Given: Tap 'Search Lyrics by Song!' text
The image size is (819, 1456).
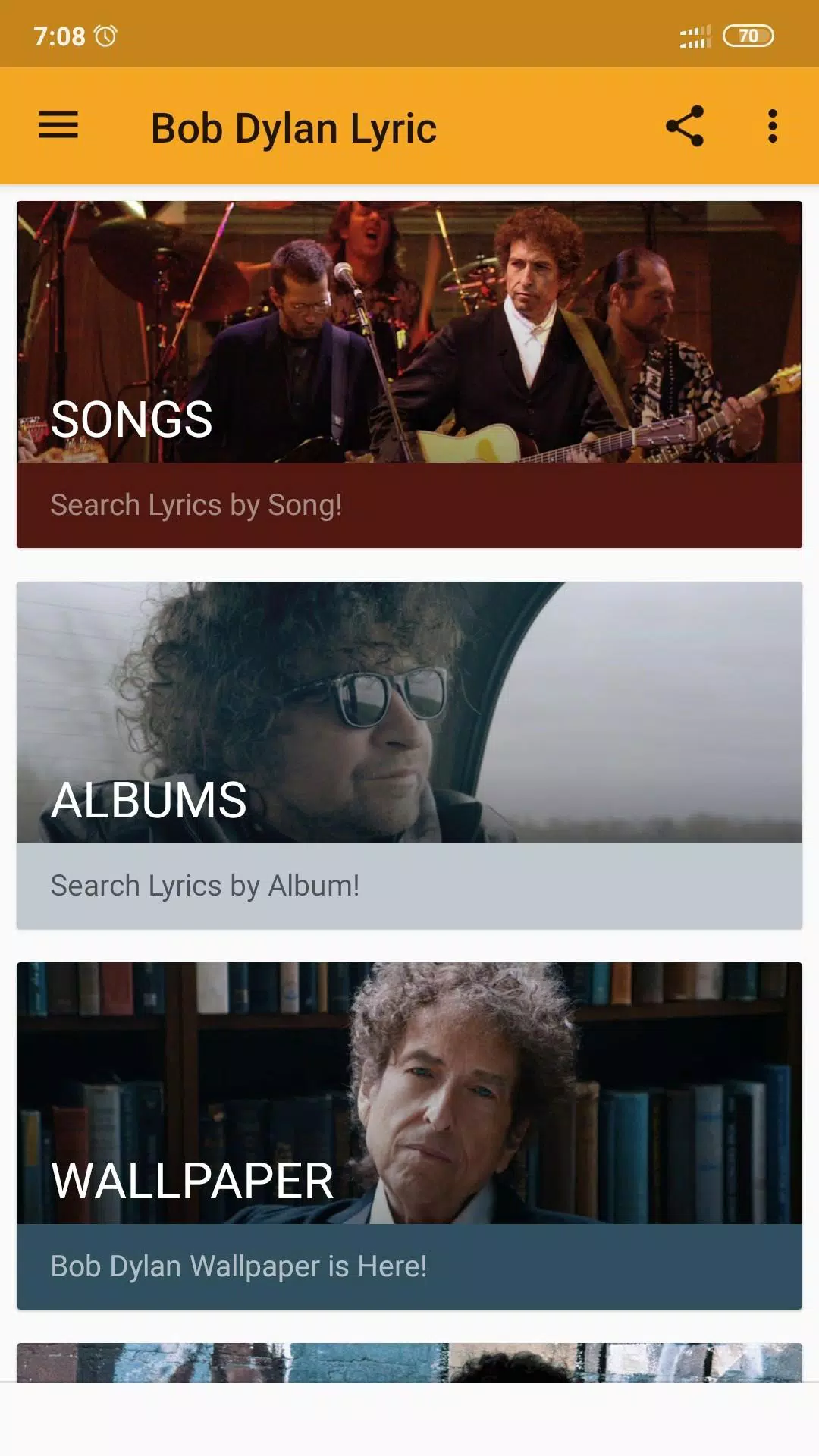Looking at the screenshot, I should click(196, 504).
